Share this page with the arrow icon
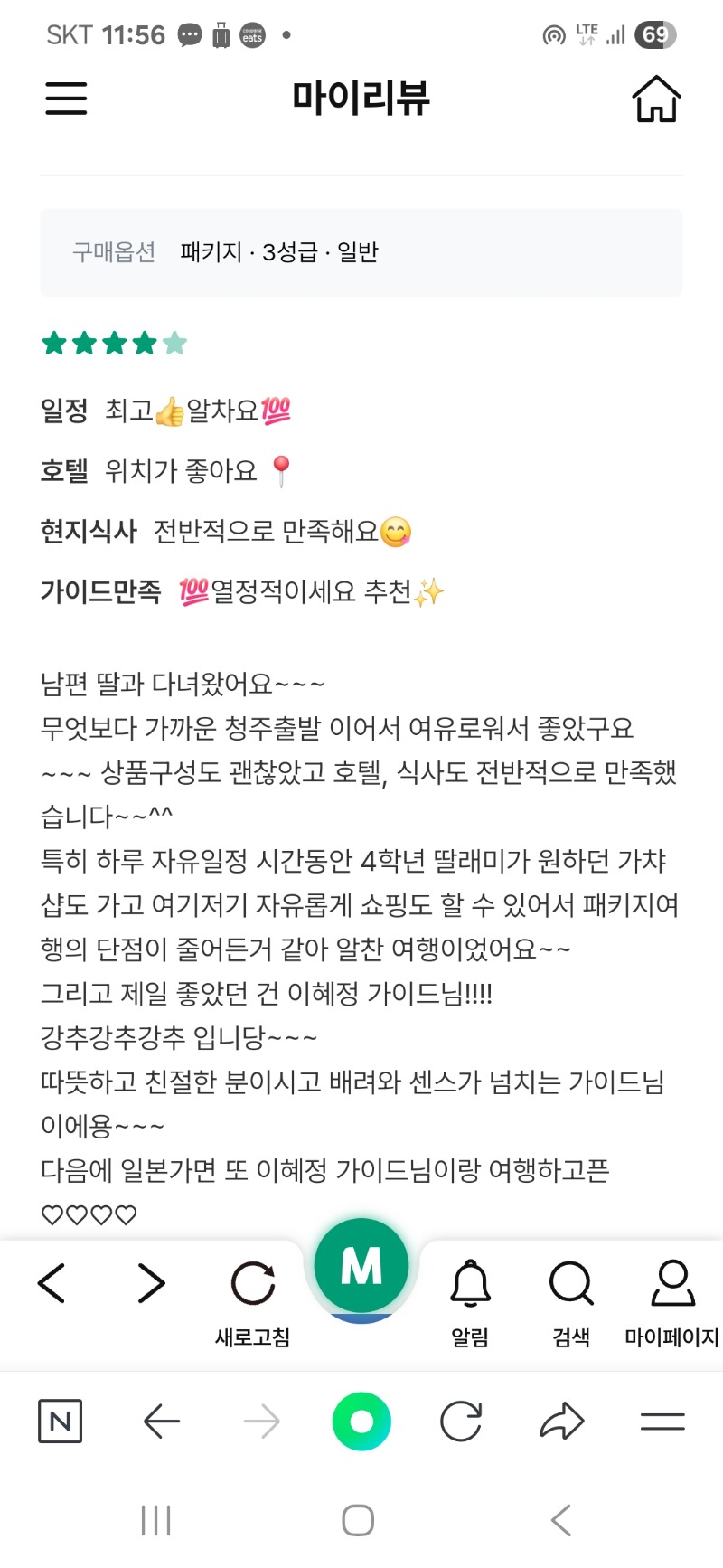 tap(562, 1422)
